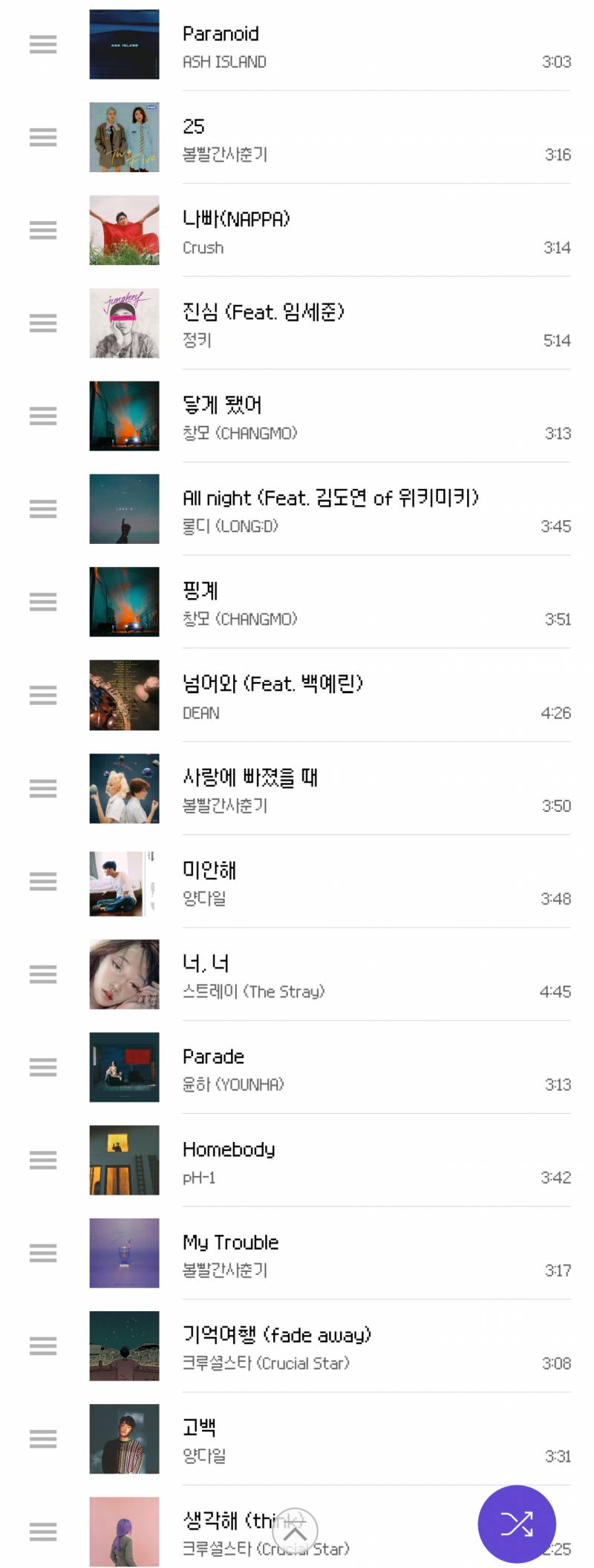The width and height of the screenshot is (594, 1568).
Task: Click the drag handle beside Homebody
Action: click(44, 1160)
